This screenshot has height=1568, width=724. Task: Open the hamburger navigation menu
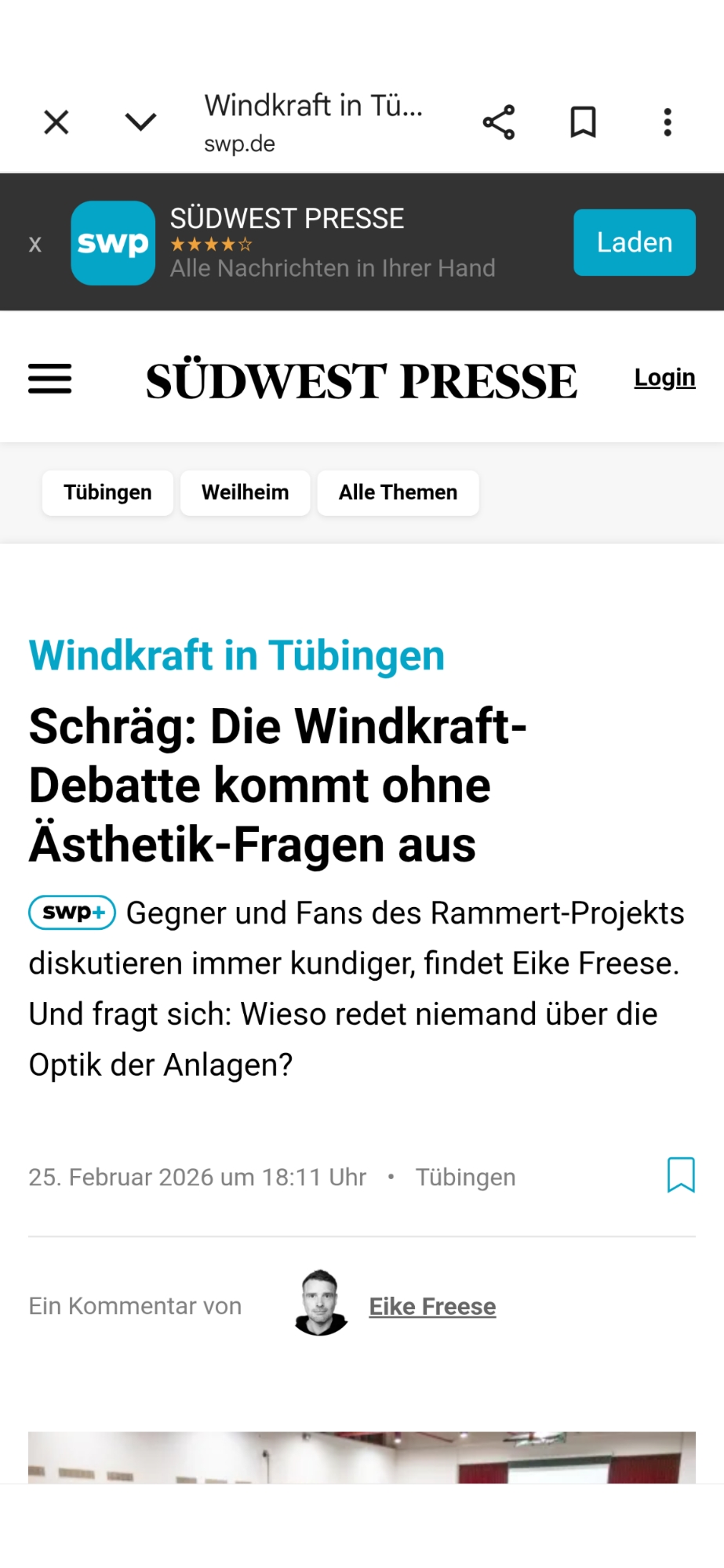pyautogui.click(x=50, y=379)
